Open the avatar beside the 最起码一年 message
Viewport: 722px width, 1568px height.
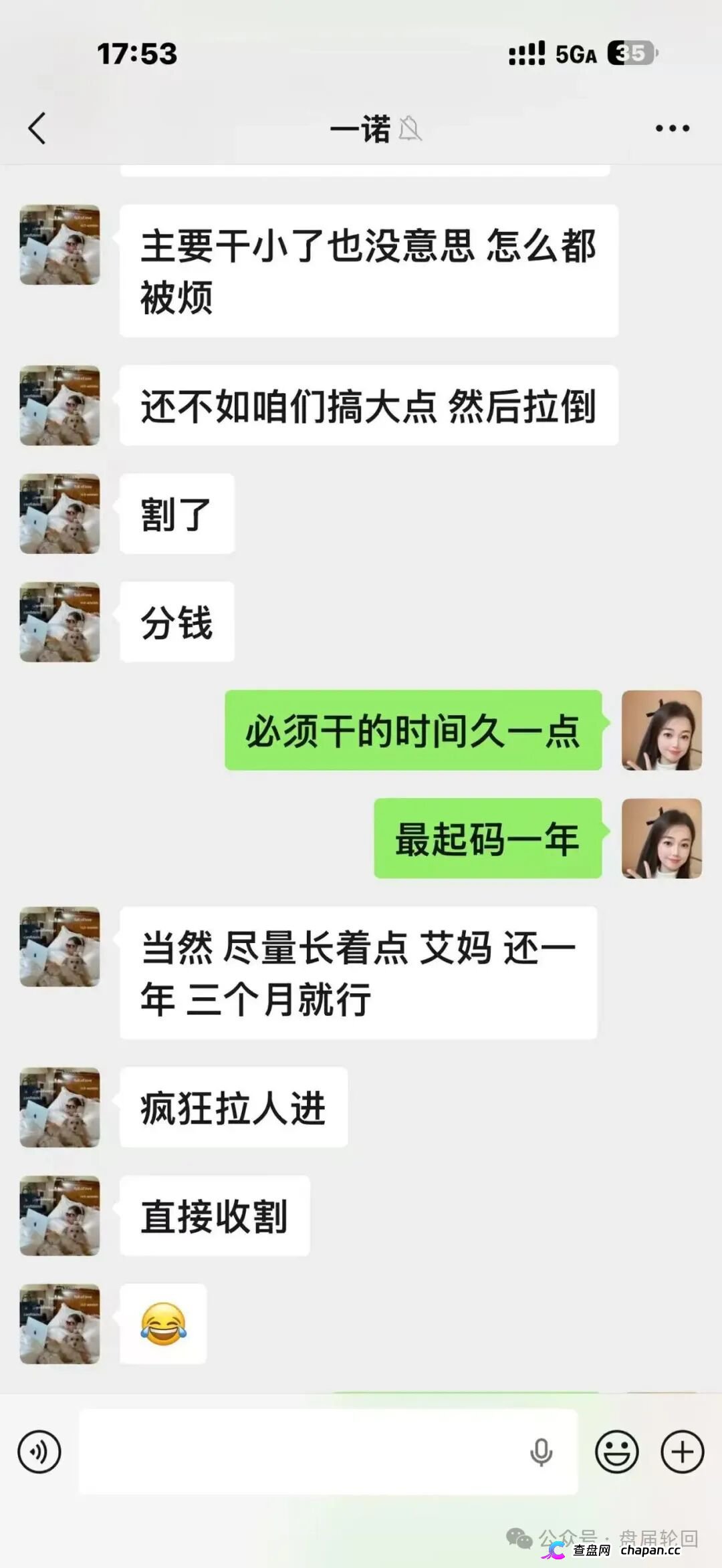661,838
